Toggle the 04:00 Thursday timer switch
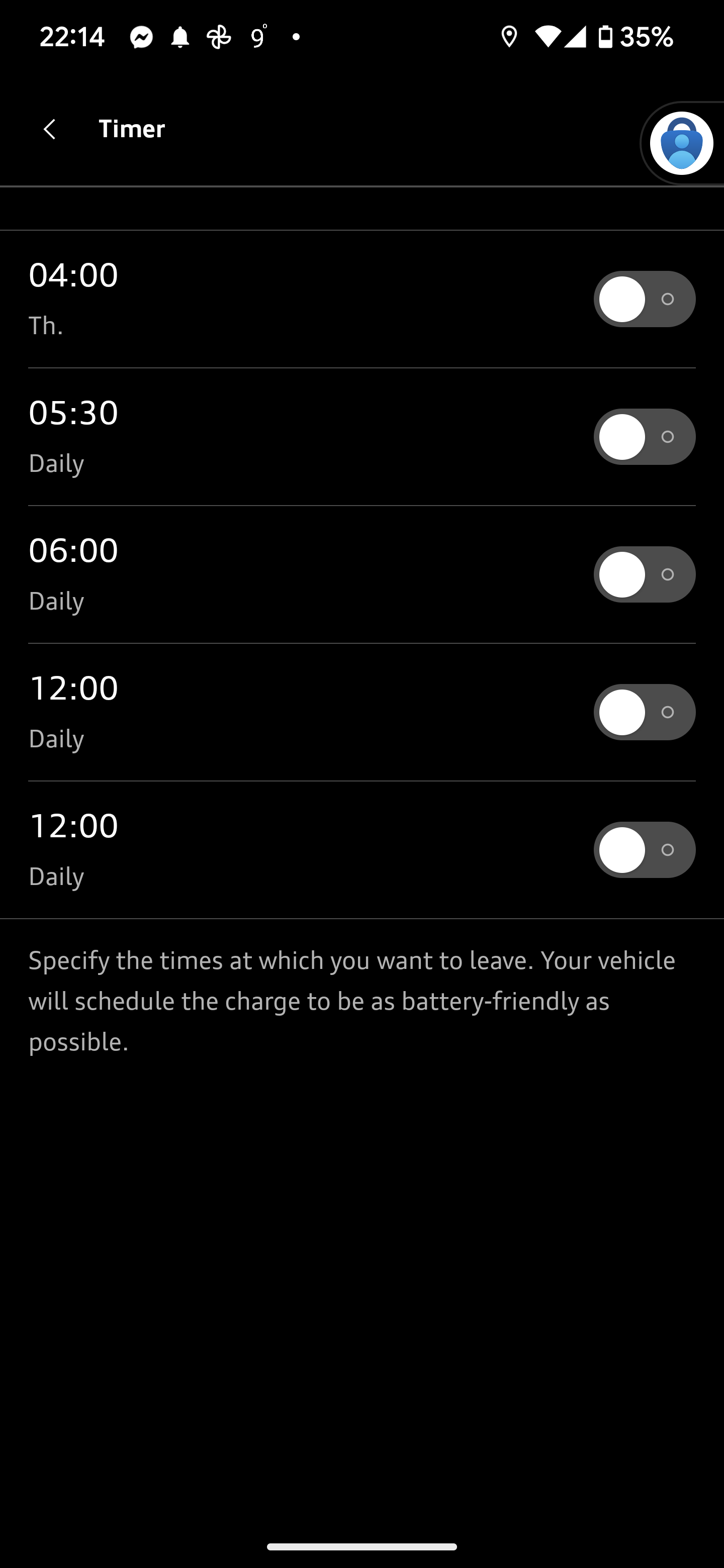724x1568 pixels. pyautogui.click(x=644, y=299)
